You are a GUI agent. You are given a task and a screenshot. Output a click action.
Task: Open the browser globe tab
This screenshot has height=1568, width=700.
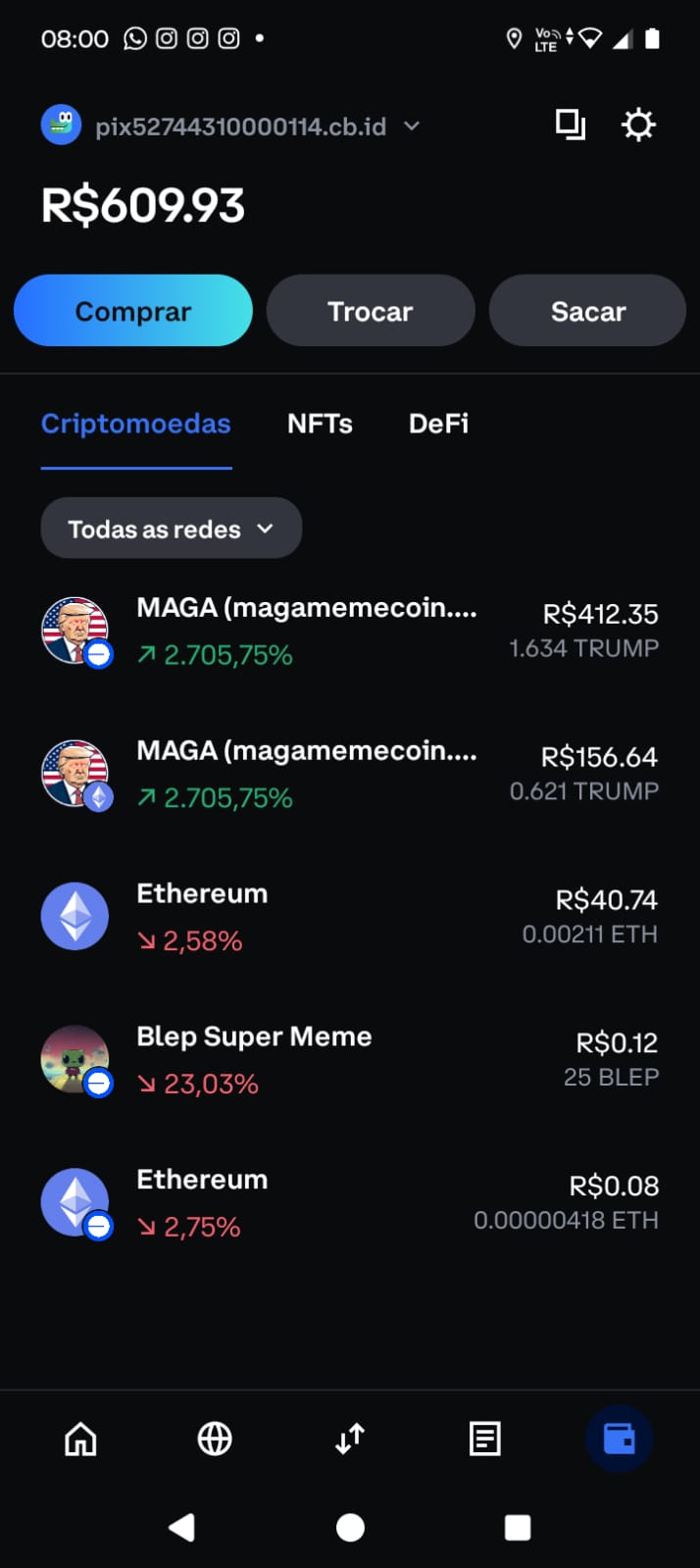pos(215,1439)
